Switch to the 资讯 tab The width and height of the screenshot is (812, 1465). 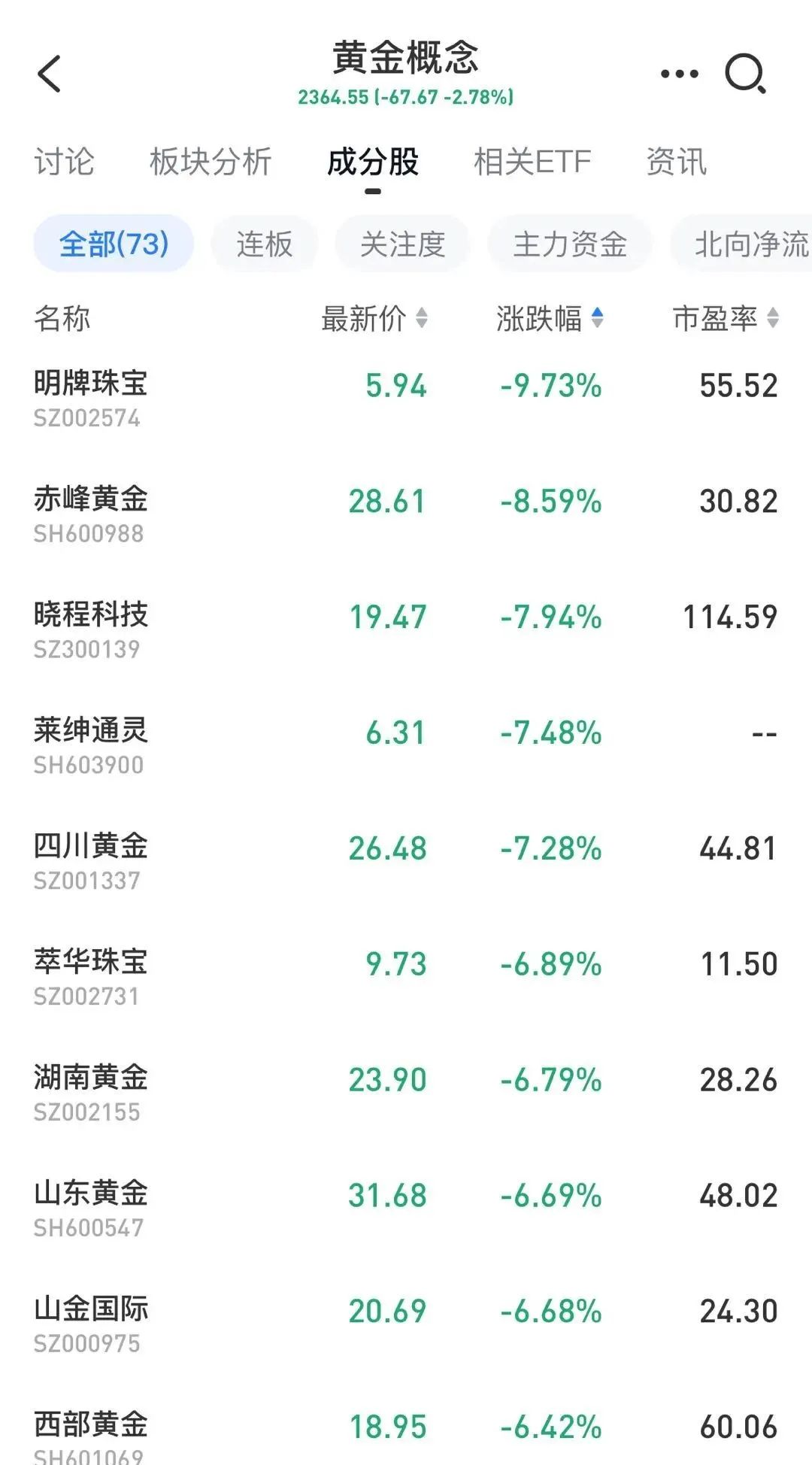[x=677, y=162]
